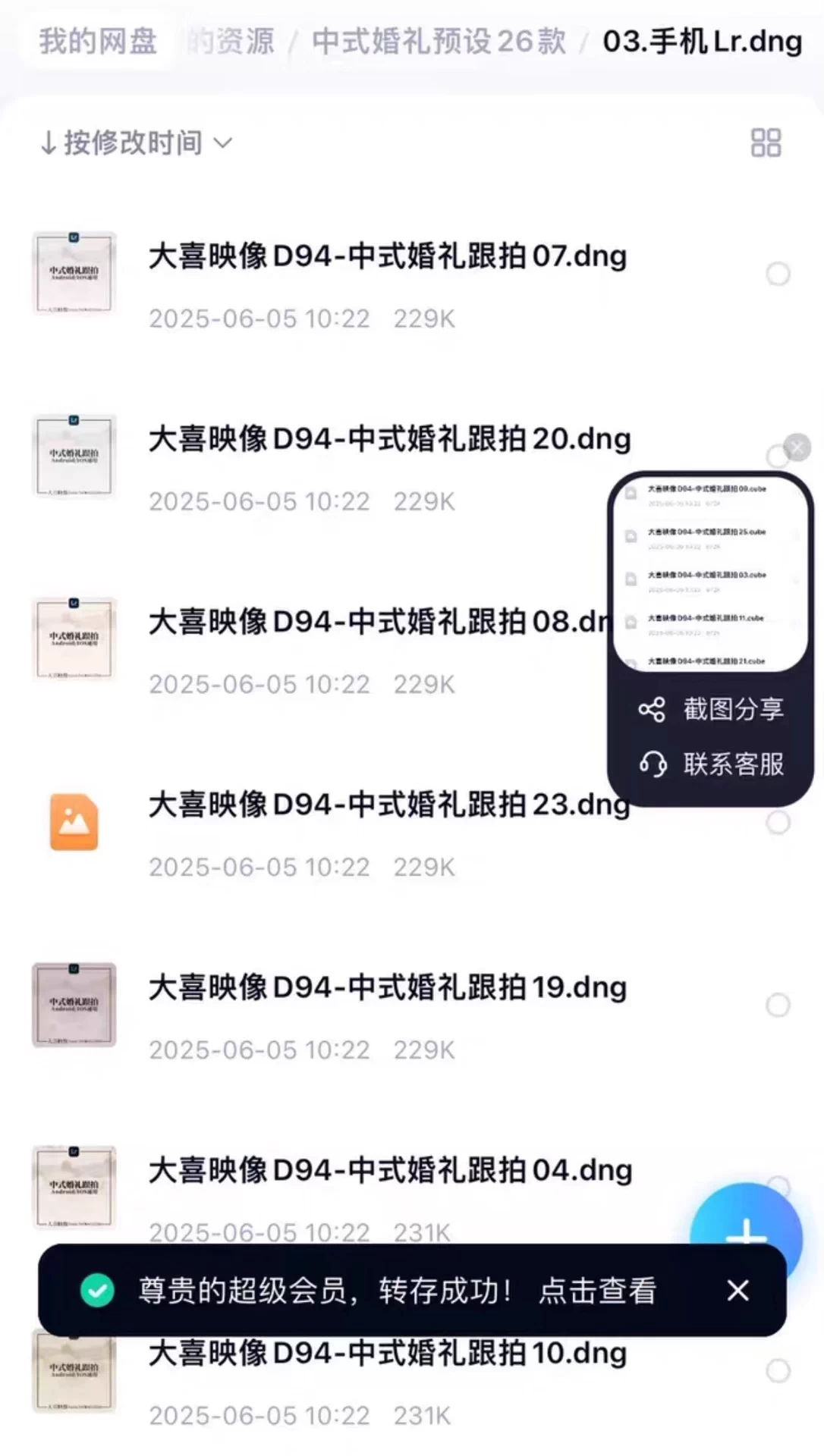Tap 截图分享 to share screenshot

(x=711, y=709)
